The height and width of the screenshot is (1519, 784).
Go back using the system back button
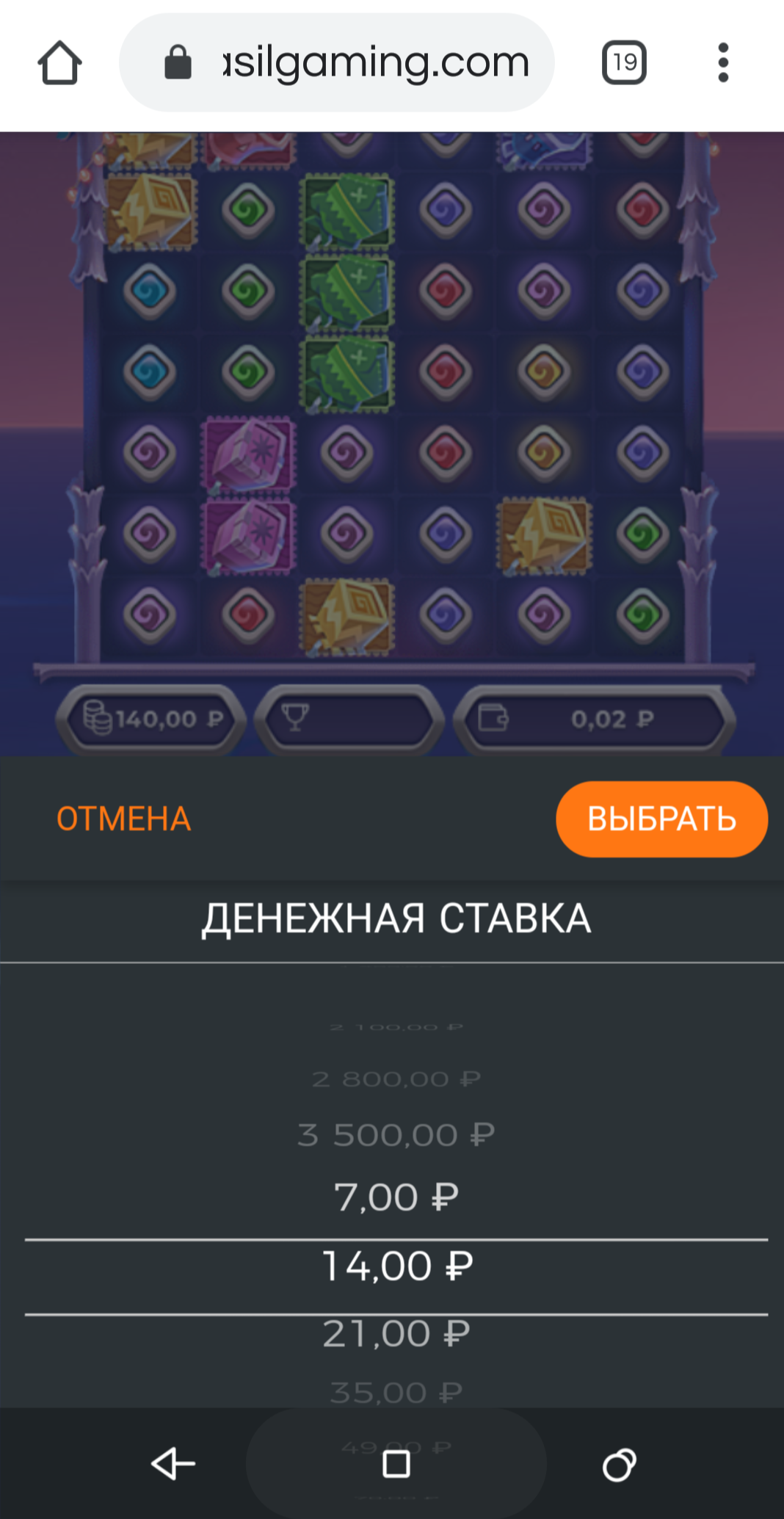[173, 1464]
